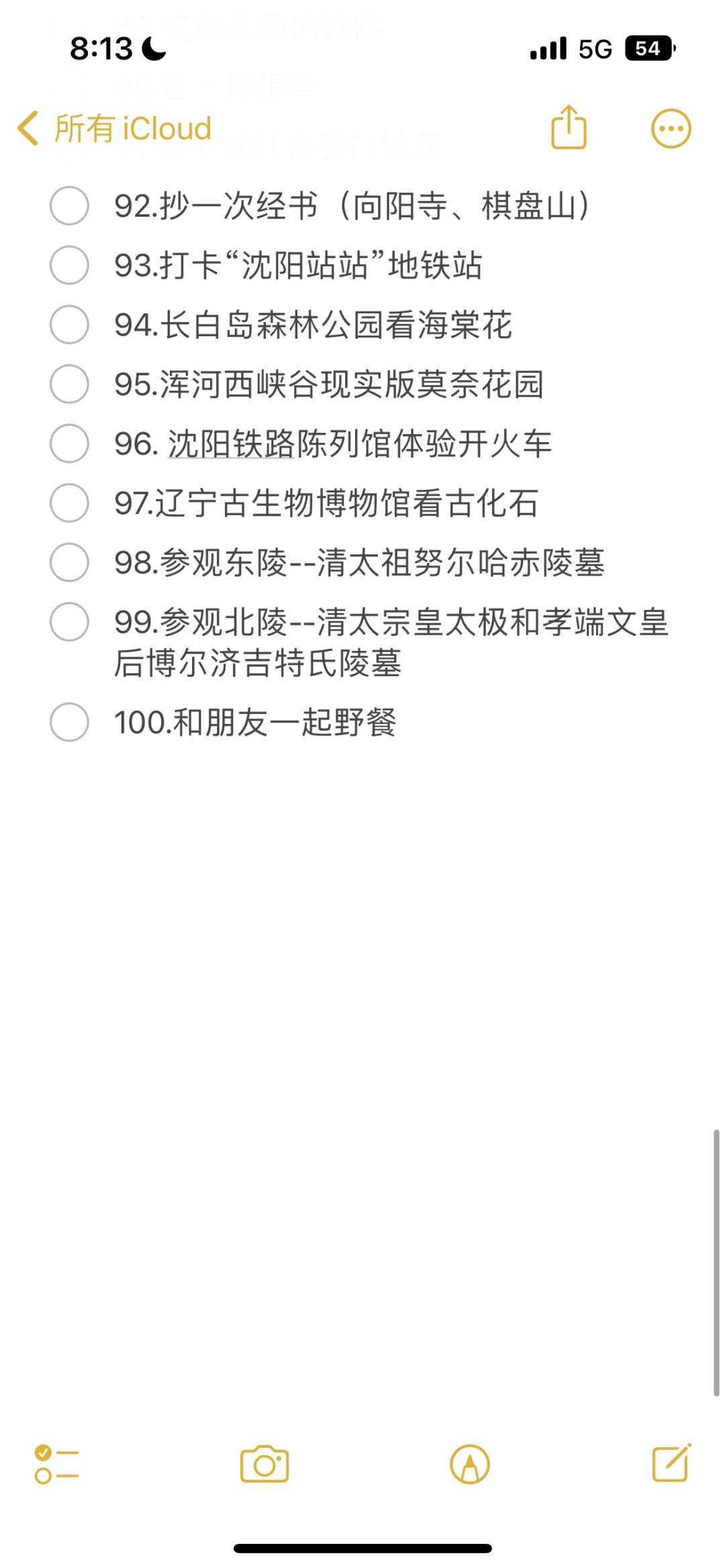The width and height of the screenshot is (725, 1568).
Task: Open the camera to add a photo
Action: point(264,1464)
